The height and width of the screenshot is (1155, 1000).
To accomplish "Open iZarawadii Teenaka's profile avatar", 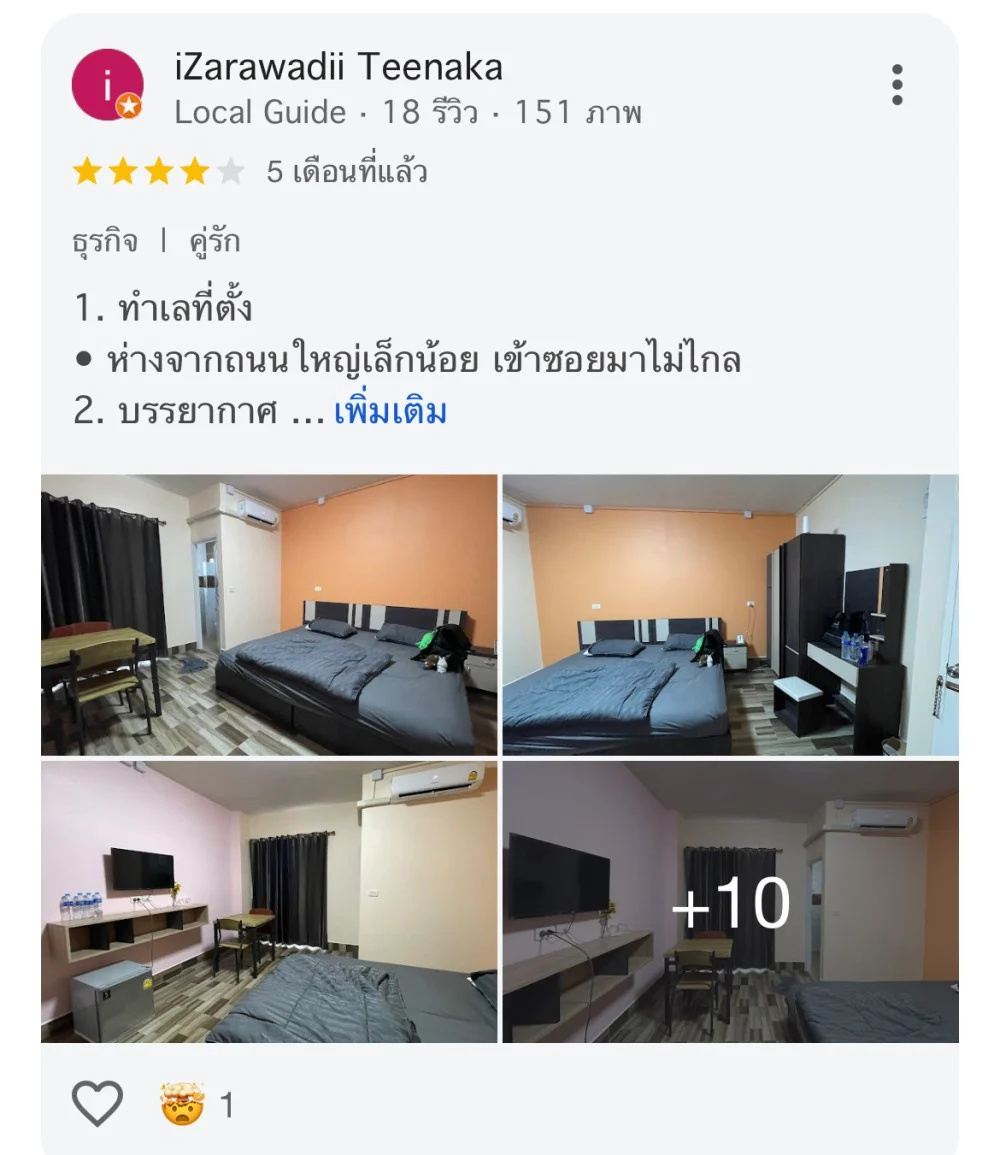I will [x=107, y=86].
